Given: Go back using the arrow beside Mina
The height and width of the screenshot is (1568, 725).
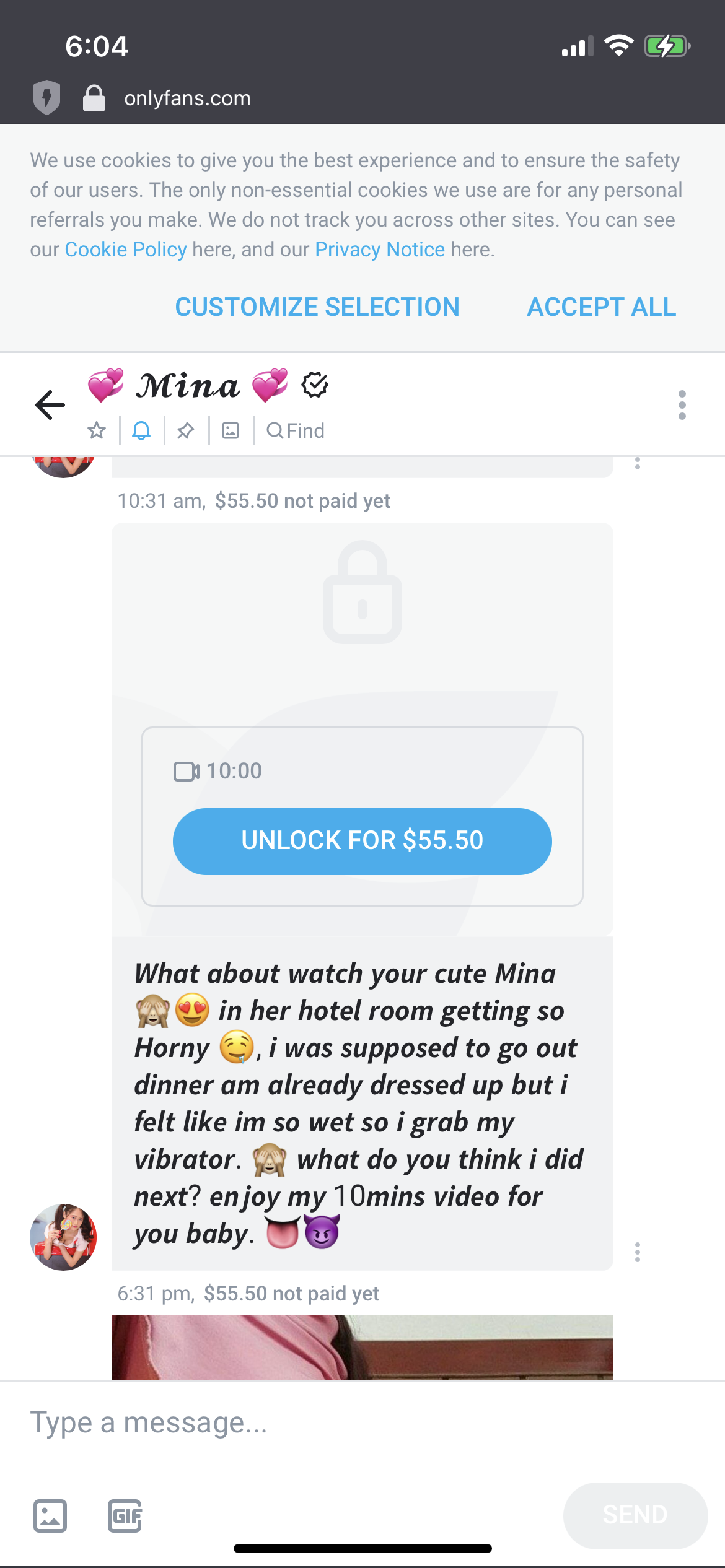Looking at the screenshot, I should click(50, 405).
